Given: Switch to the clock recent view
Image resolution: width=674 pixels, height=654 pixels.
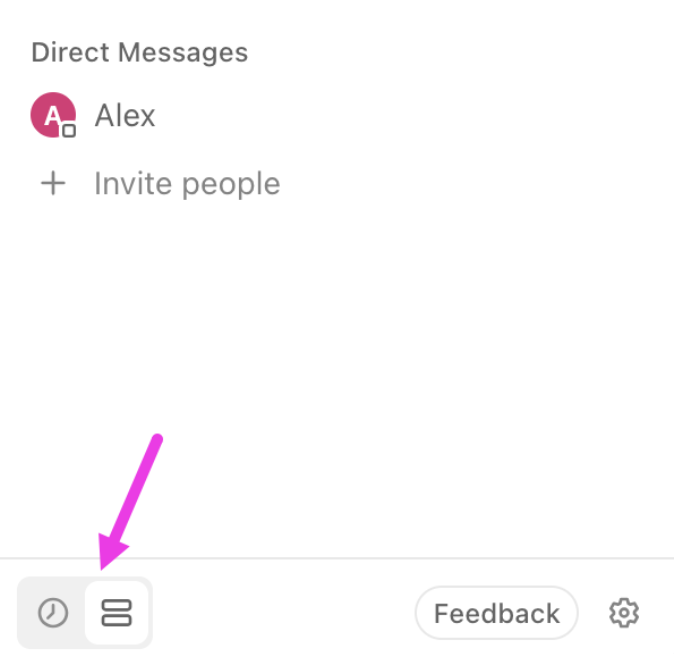Looking at the screenshot, I should pyautogui.click(x=53, y=612).
